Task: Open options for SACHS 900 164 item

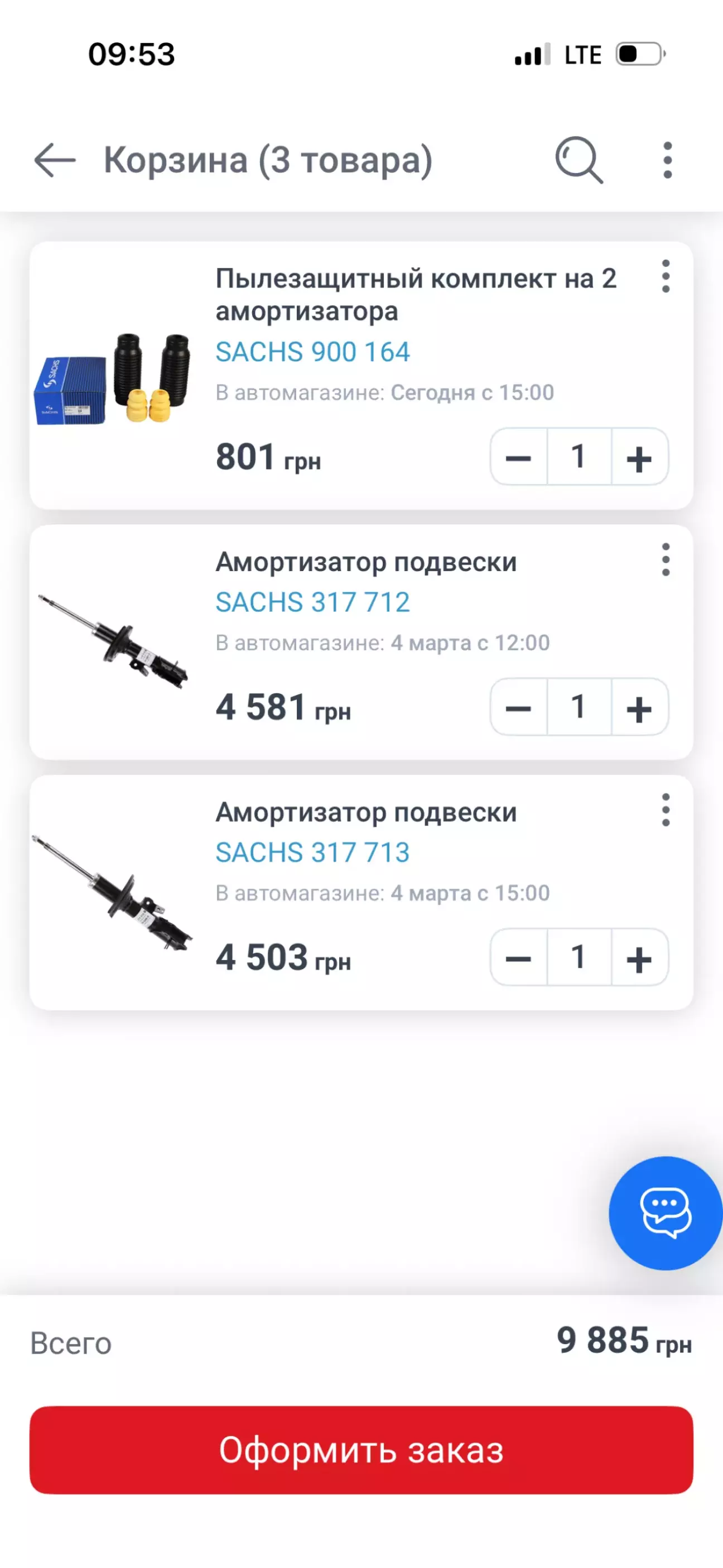Action: click(x=666, y=276)
